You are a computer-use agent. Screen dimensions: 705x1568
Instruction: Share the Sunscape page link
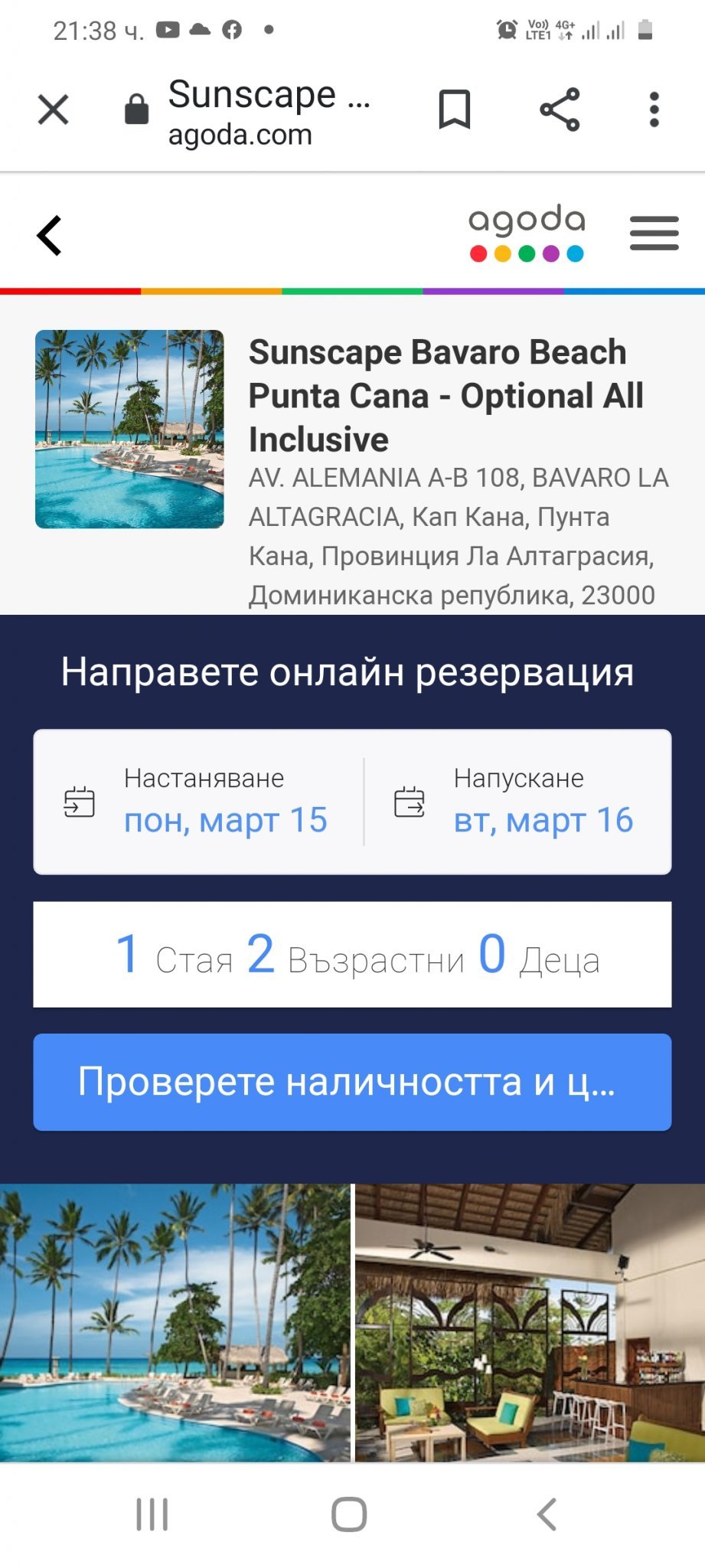pyautogui.click(x=560, y=109)
